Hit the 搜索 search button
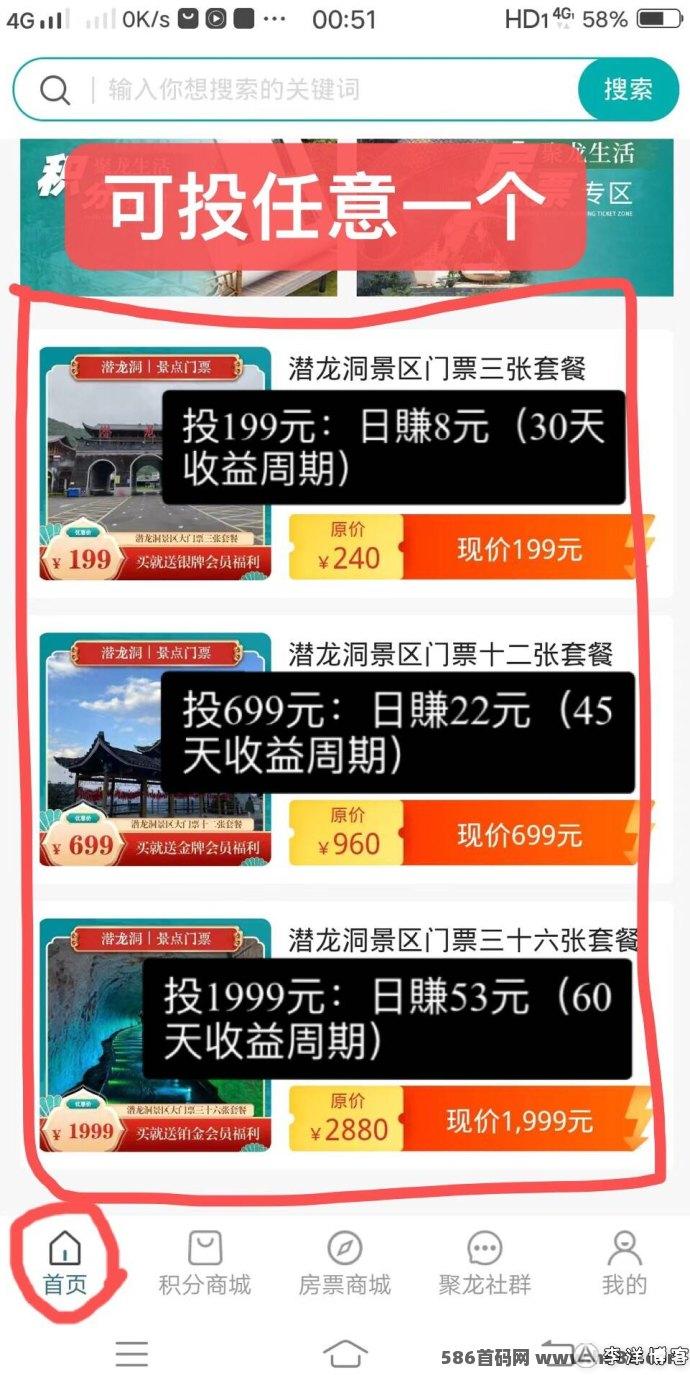 point(628,90)
